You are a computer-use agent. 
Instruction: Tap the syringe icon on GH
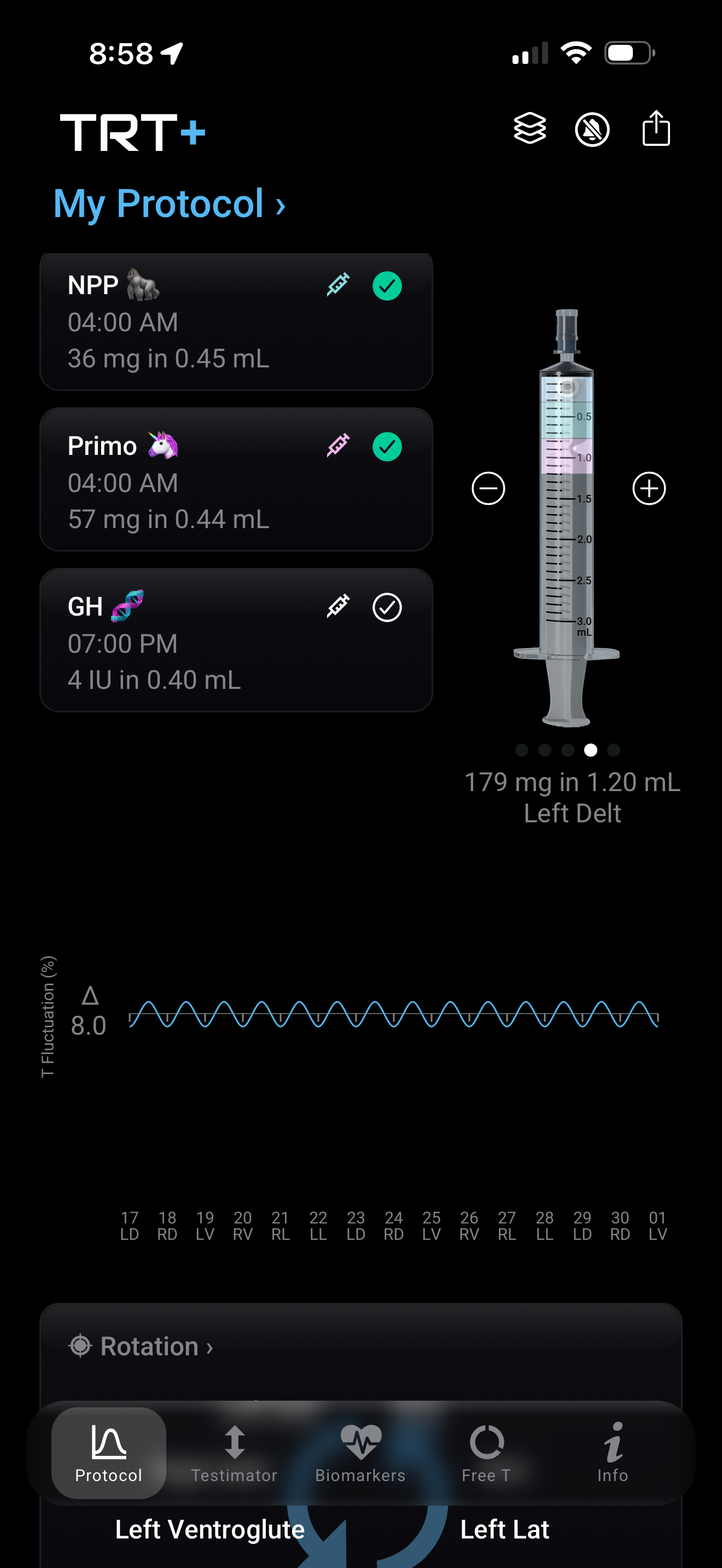point(338,606)
